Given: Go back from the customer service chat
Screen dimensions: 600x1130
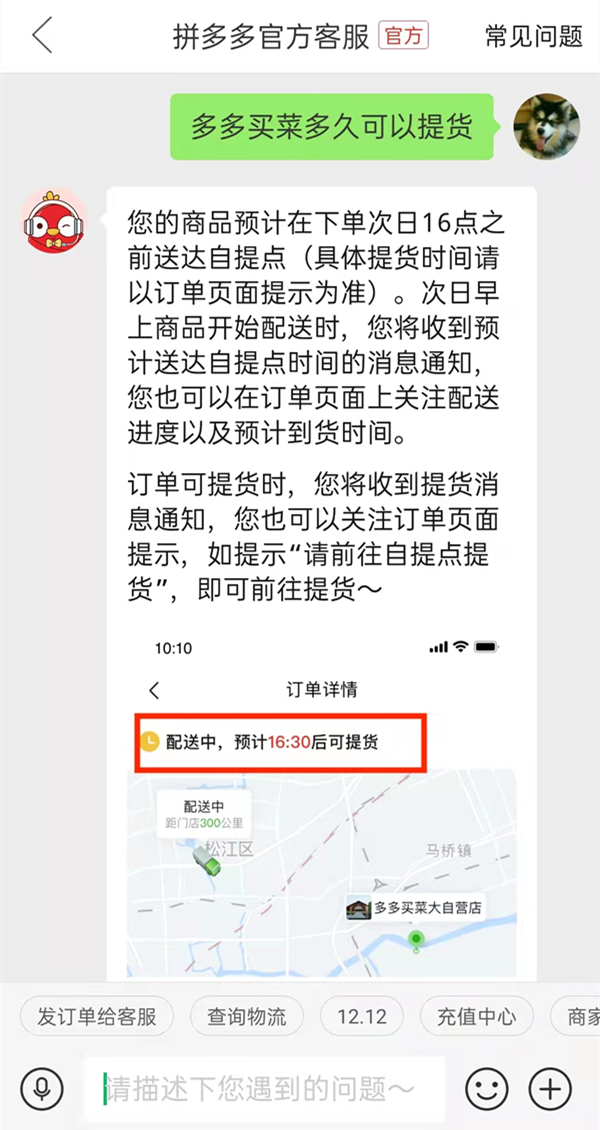Looking at the screenshot, I should 42,36.
